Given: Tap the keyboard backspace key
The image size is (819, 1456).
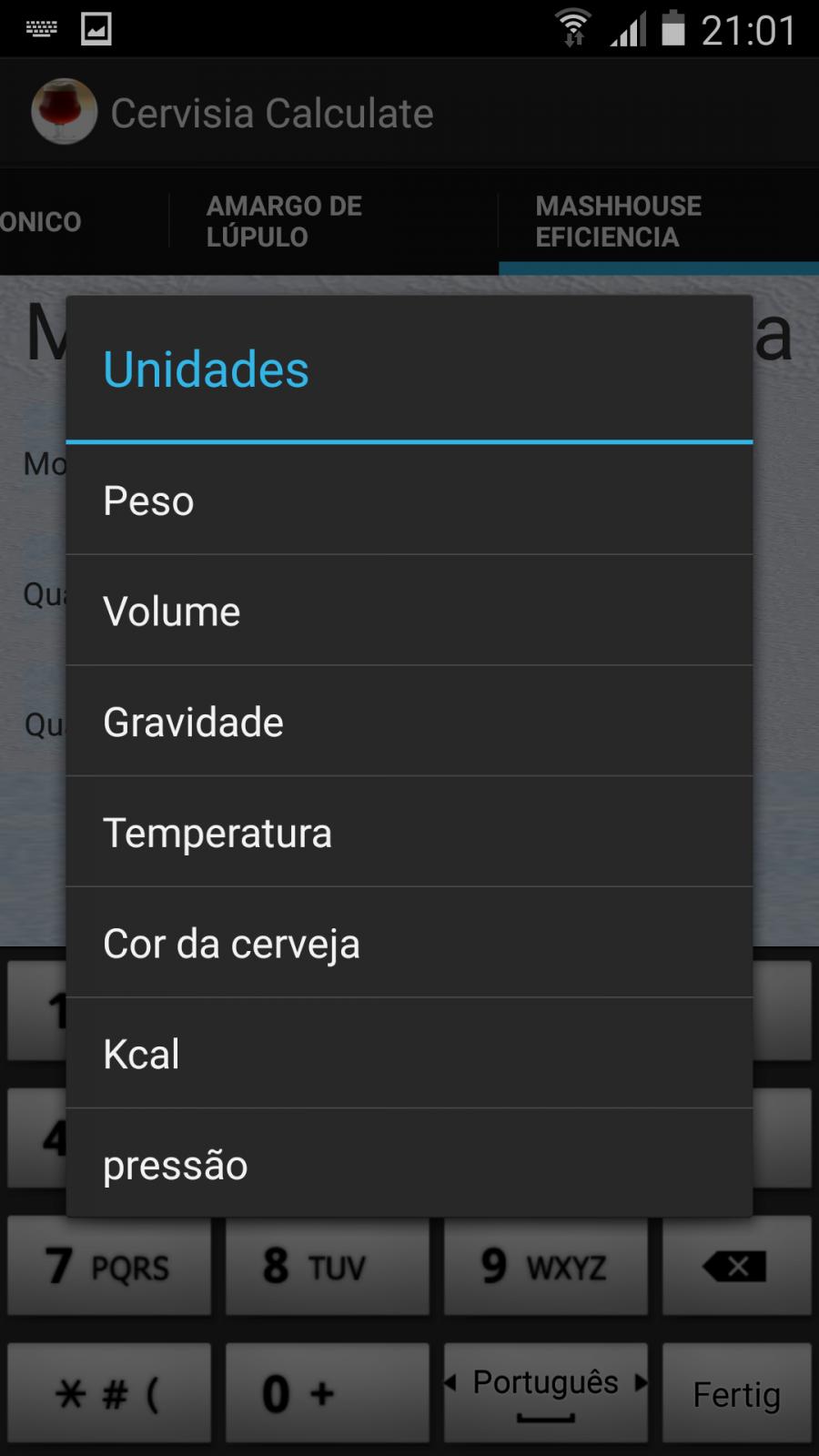Looking at the screenshot, I should [x=736, y=1266].
